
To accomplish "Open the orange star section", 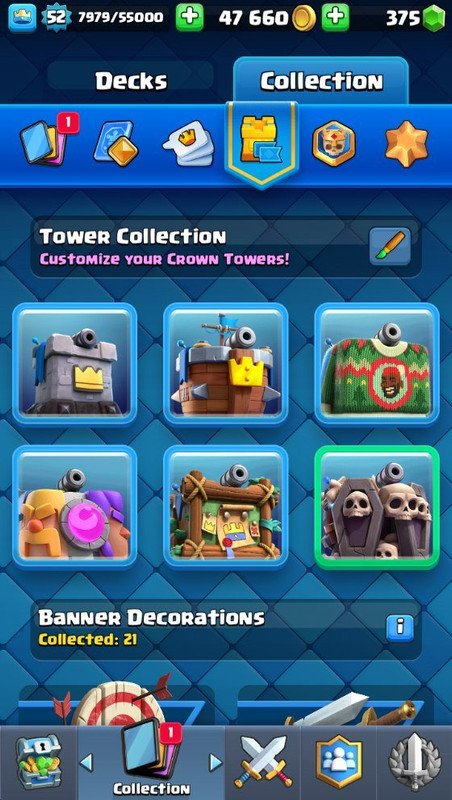I will pos(406,143).
